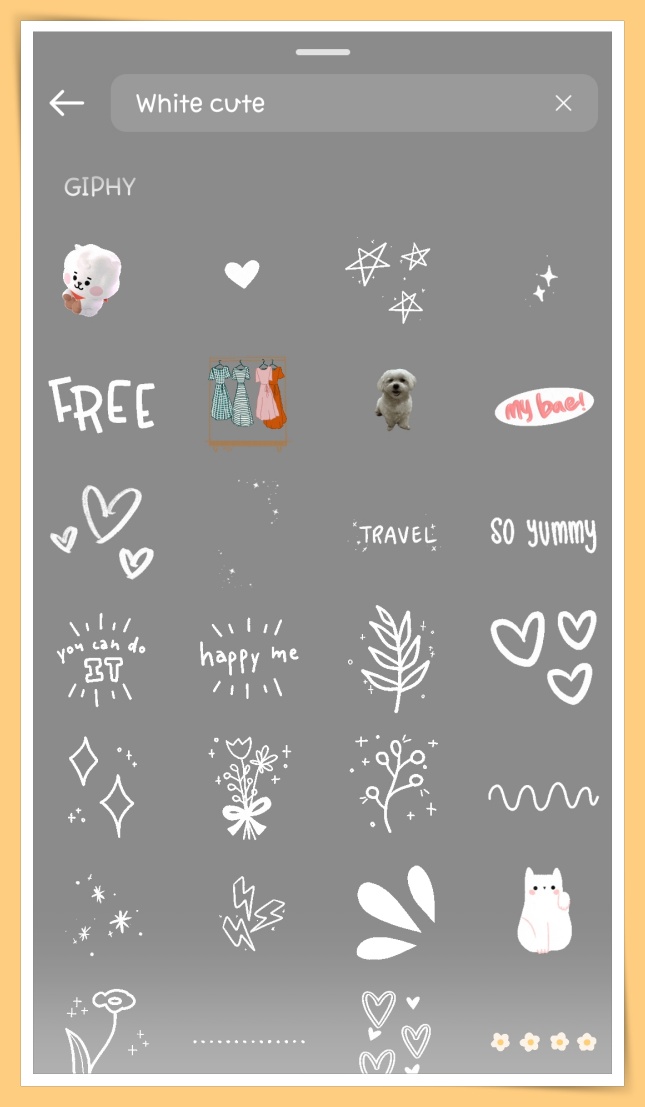645x1107 pixels.
Task: Edit the "White cute" search field
Action: pos(330,103)
